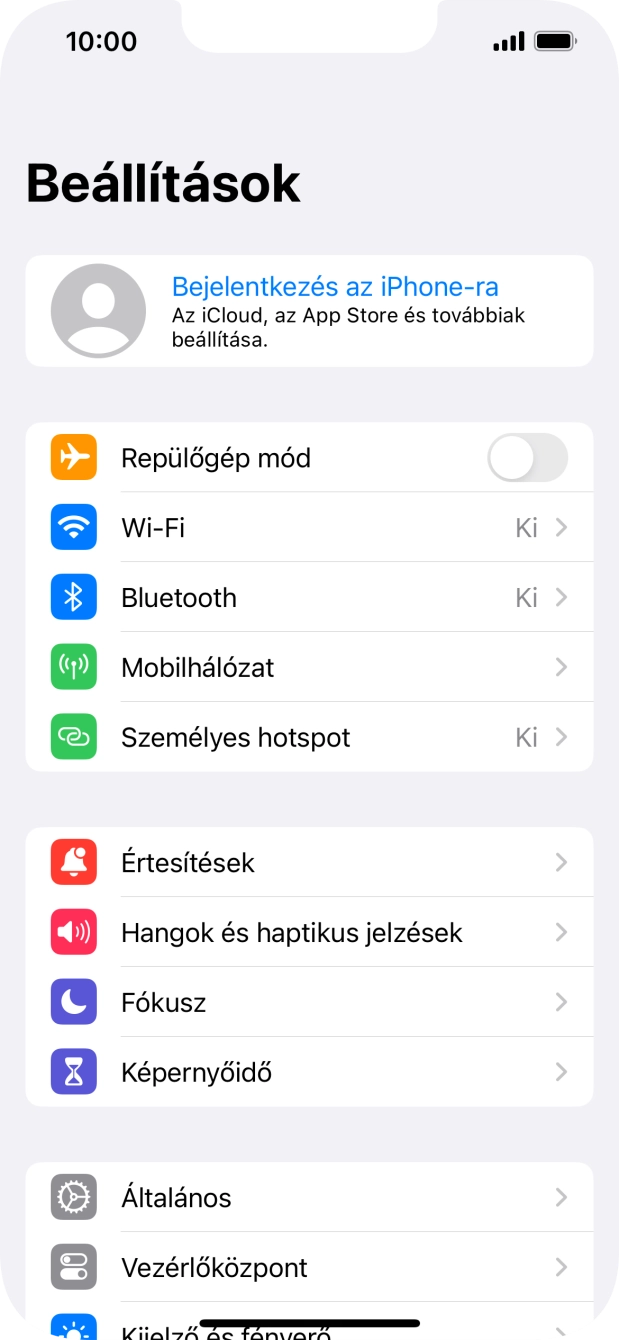619x1340 pixels.
Task: Open Bluetooth settings
Action: [x=309, y=598]
